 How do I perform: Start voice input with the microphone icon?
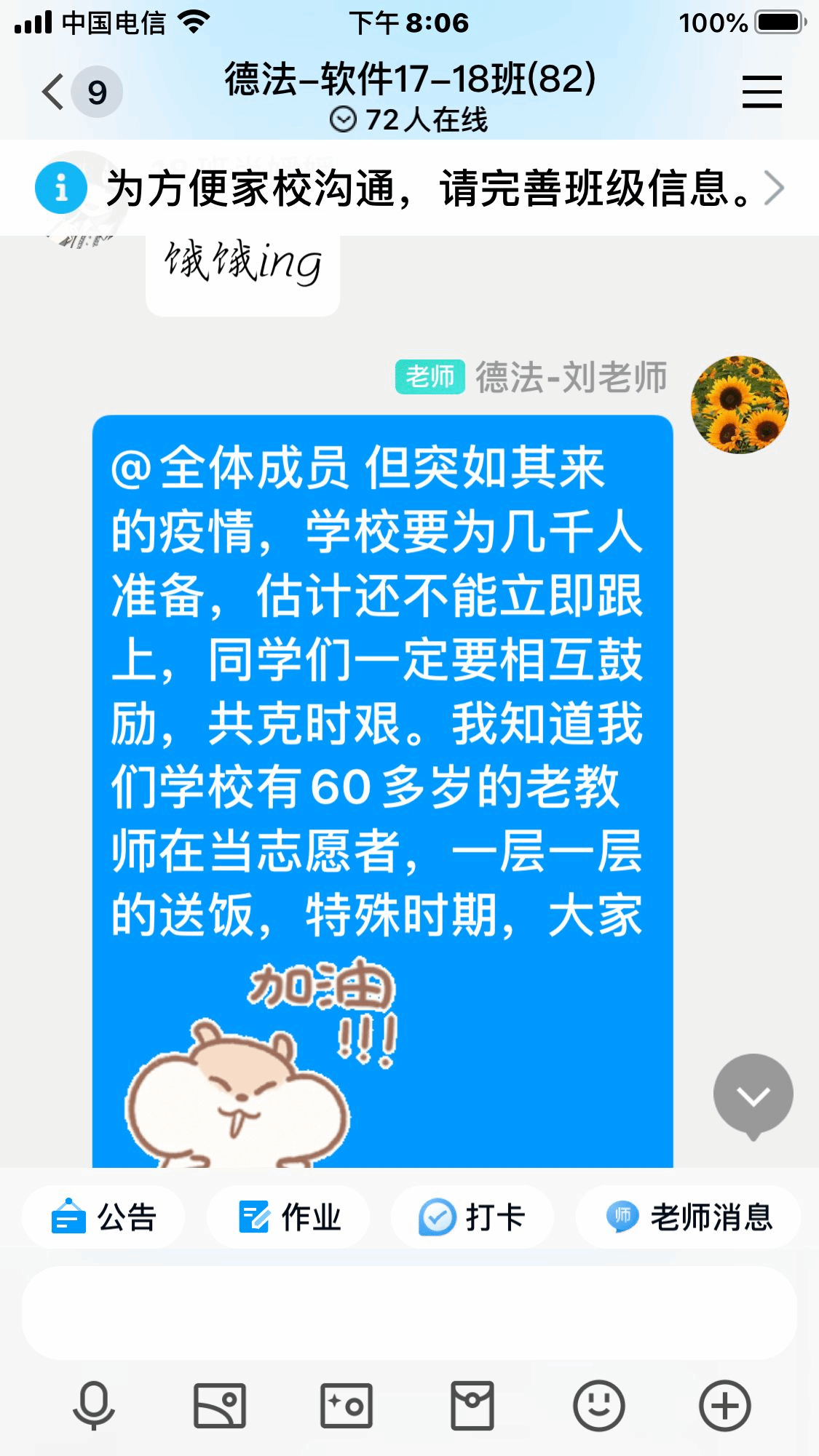pos(94,1406)
